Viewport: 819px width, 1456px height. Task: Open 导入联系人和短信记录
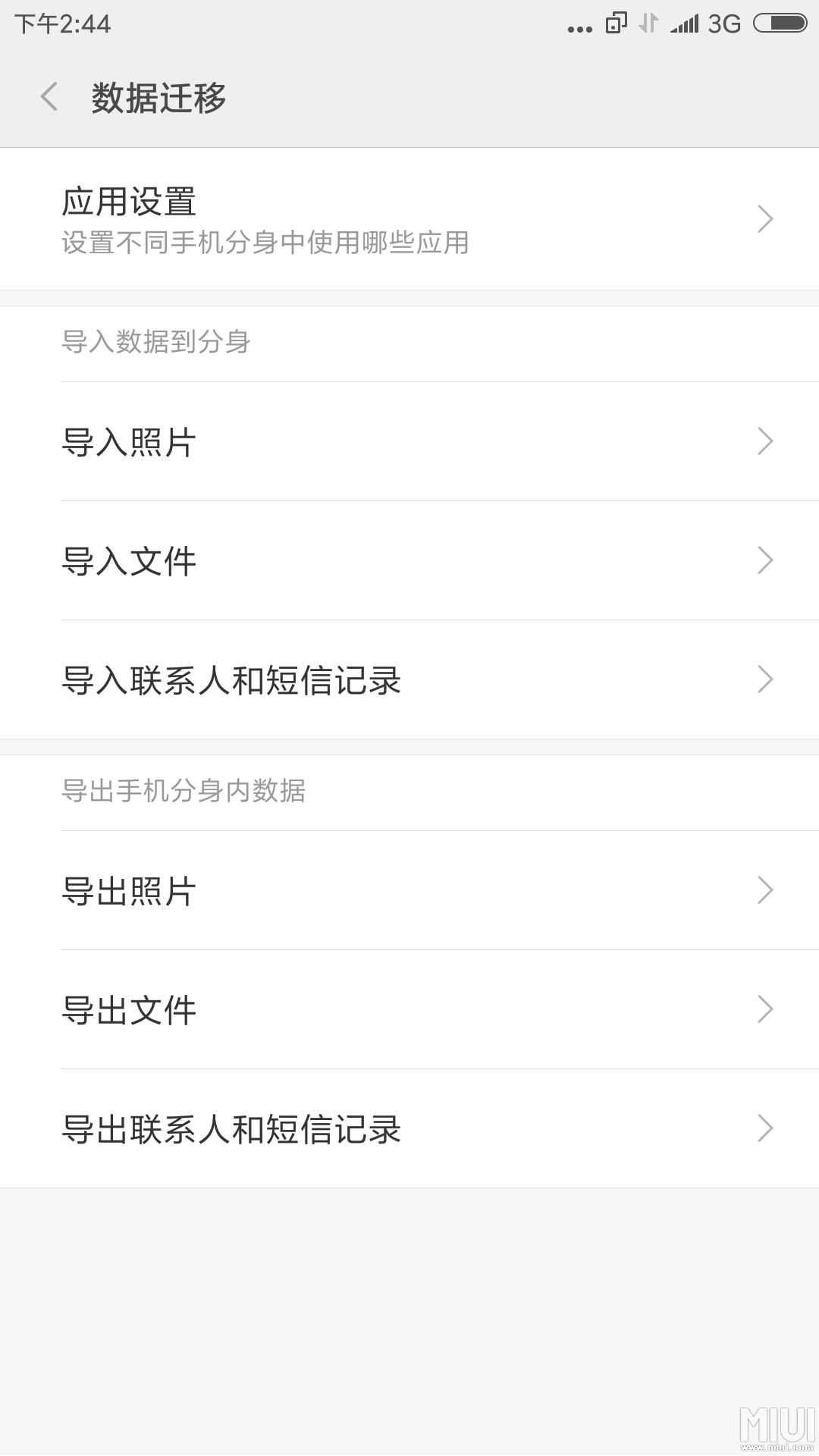click(x=409, y=679)
